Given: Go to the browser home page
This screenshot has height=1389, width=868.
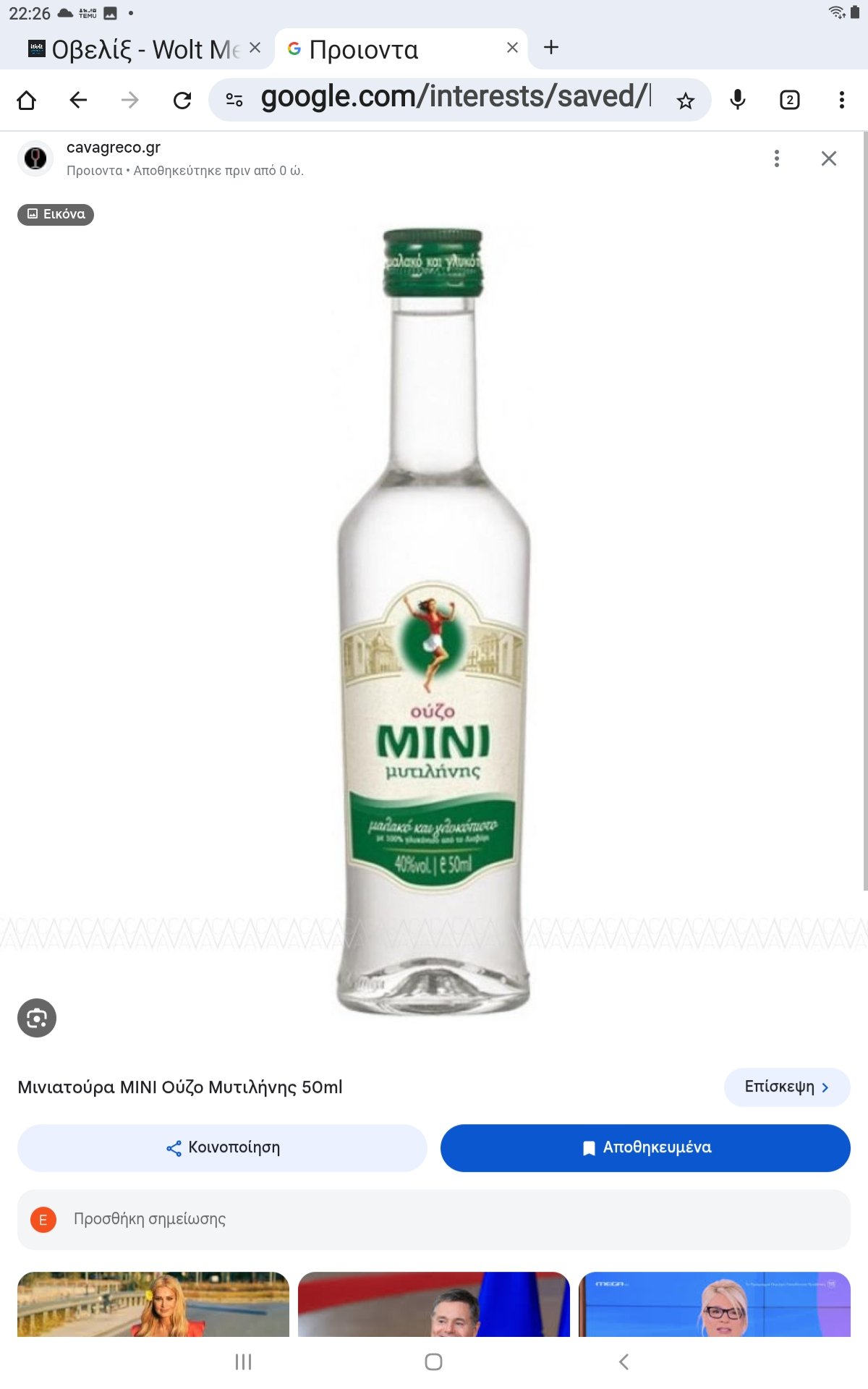Looking at the screenshot, I should (27, 100).
